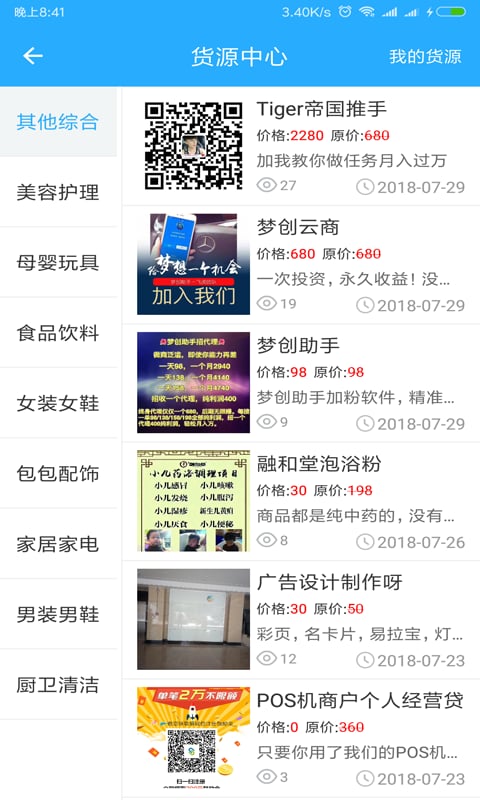The image size is (480, 800).
Task: Open the 融和堂泡浴粉 product
Action: click(301, 502)
